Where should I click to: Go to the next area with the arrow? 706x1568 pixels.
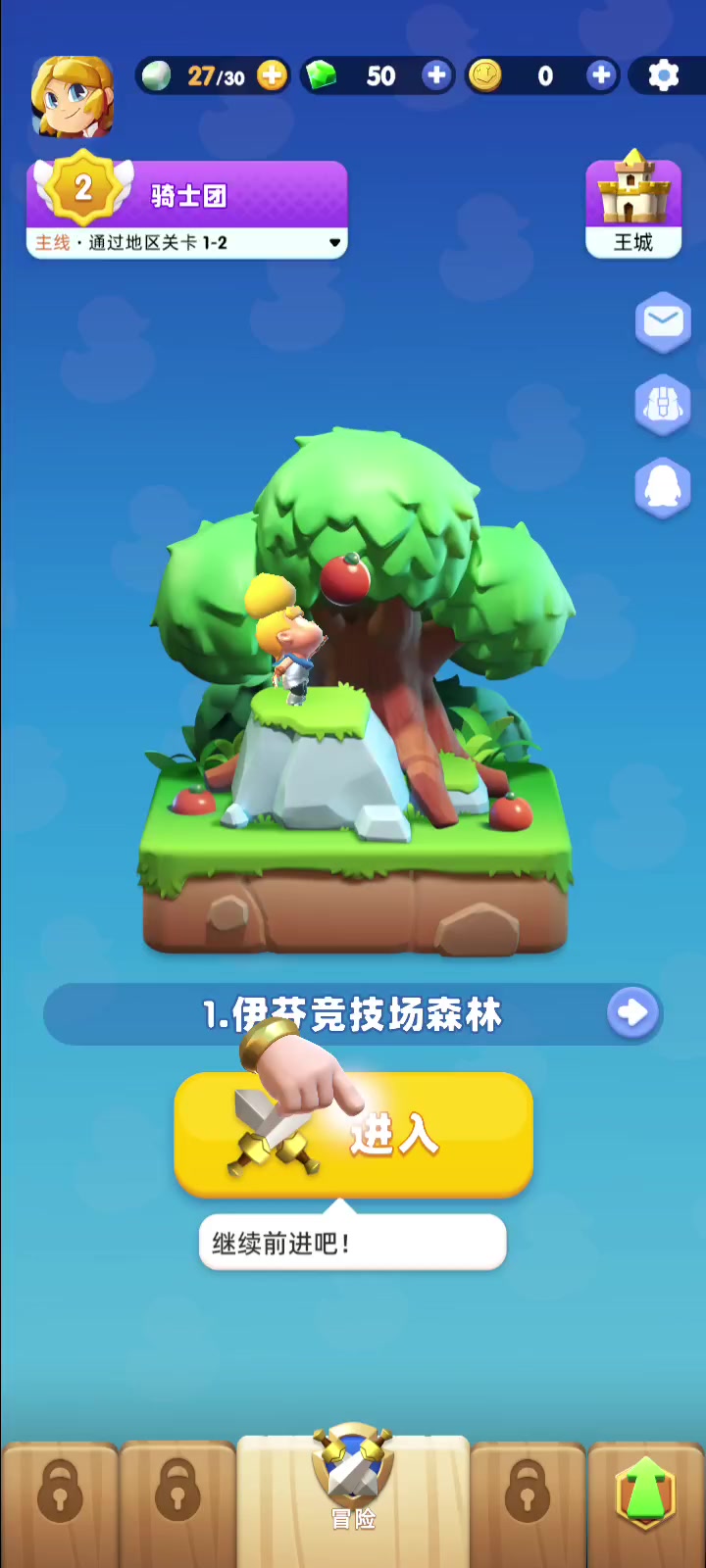click(x=632, y=1012)
